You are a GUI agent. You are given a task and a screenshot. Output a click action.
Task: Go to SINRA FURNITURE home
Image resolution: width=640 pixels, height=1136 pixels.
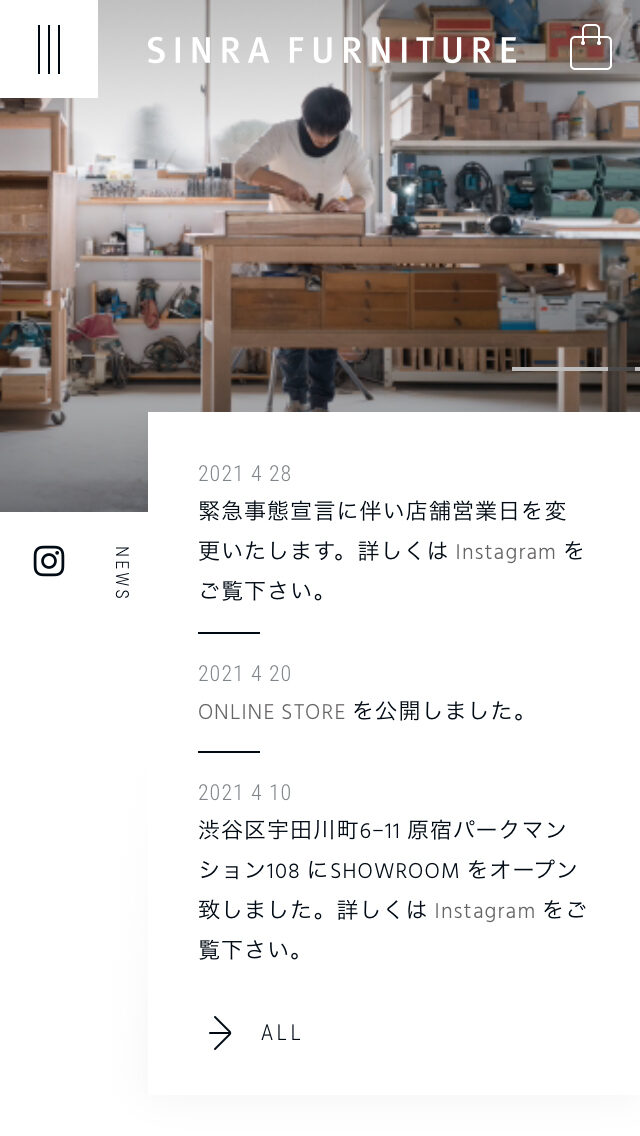(332, 50)
